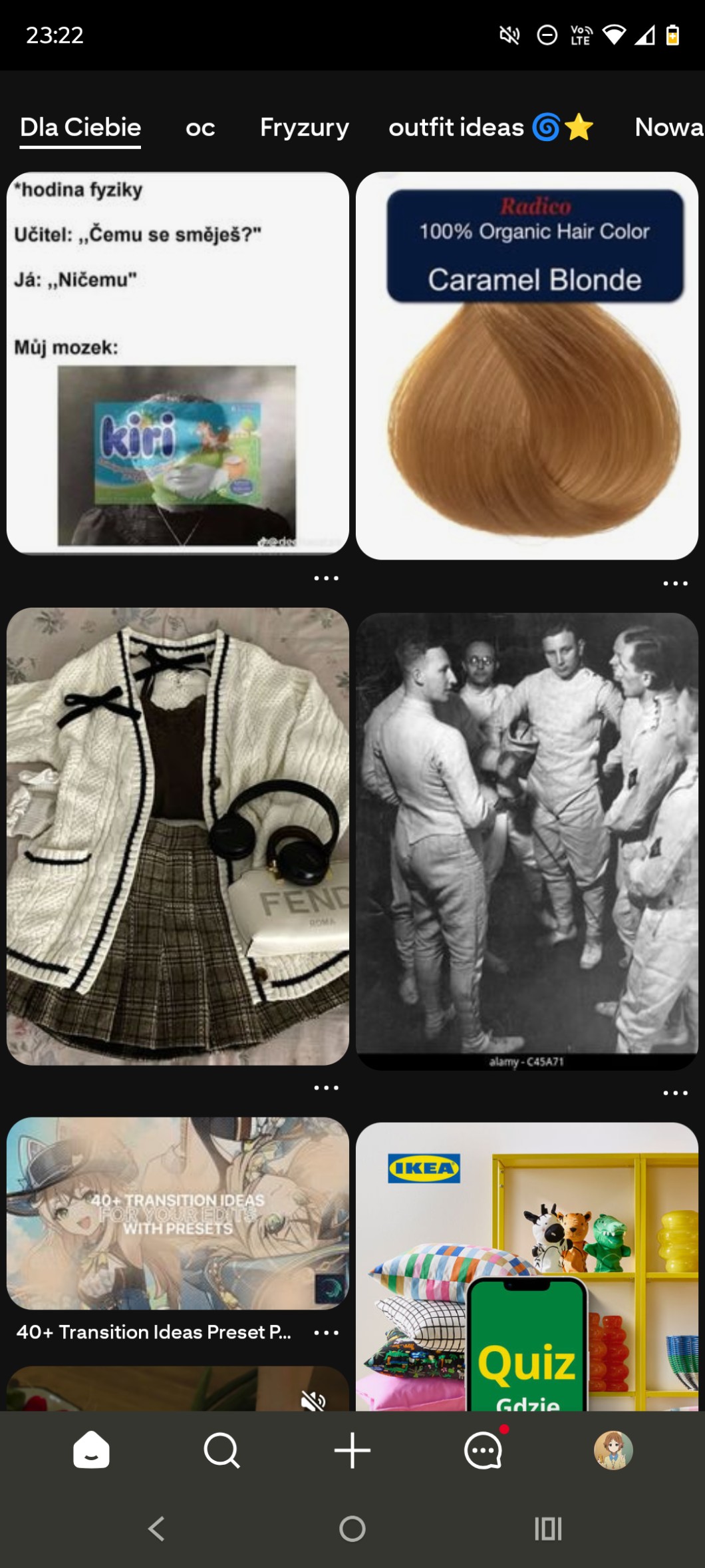
Task: Go back using system back button
Action: (x=156, y=1529)
